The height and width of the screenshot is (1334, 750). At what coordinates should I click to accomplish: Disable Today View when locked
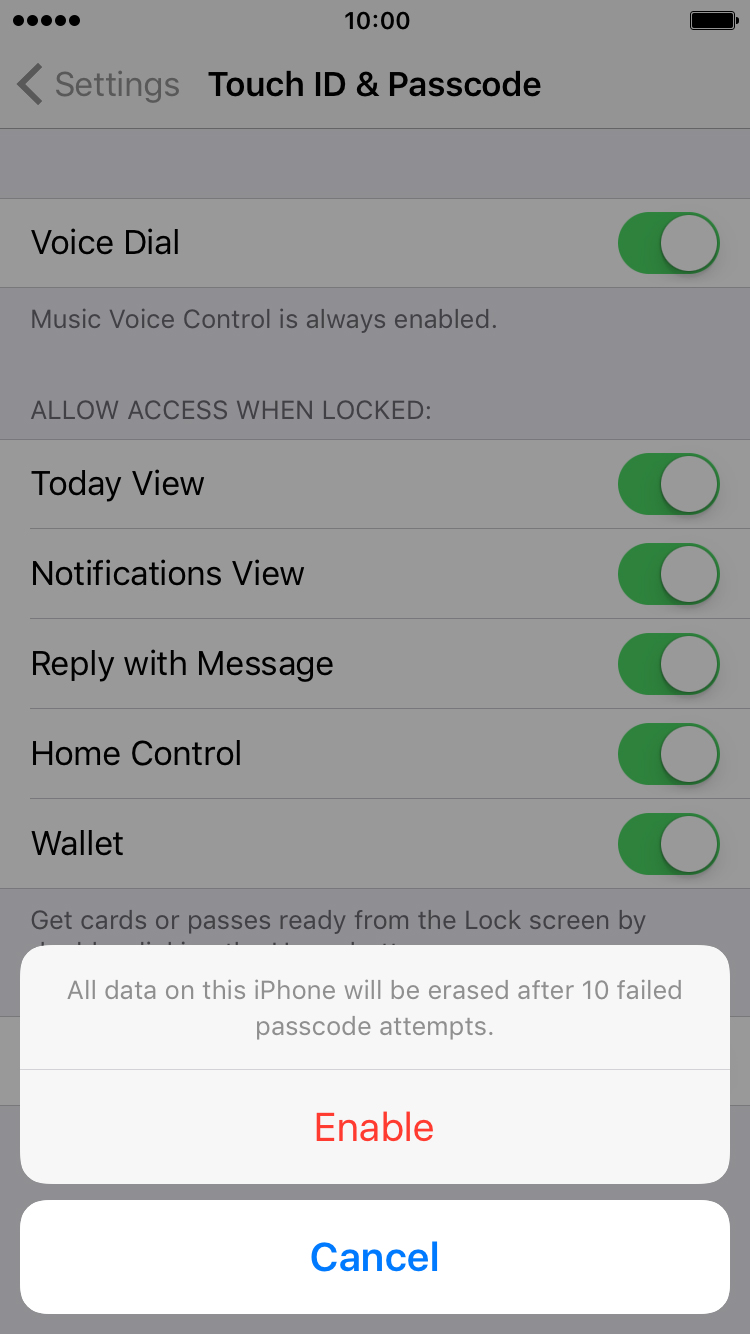(x=668, y=484)
